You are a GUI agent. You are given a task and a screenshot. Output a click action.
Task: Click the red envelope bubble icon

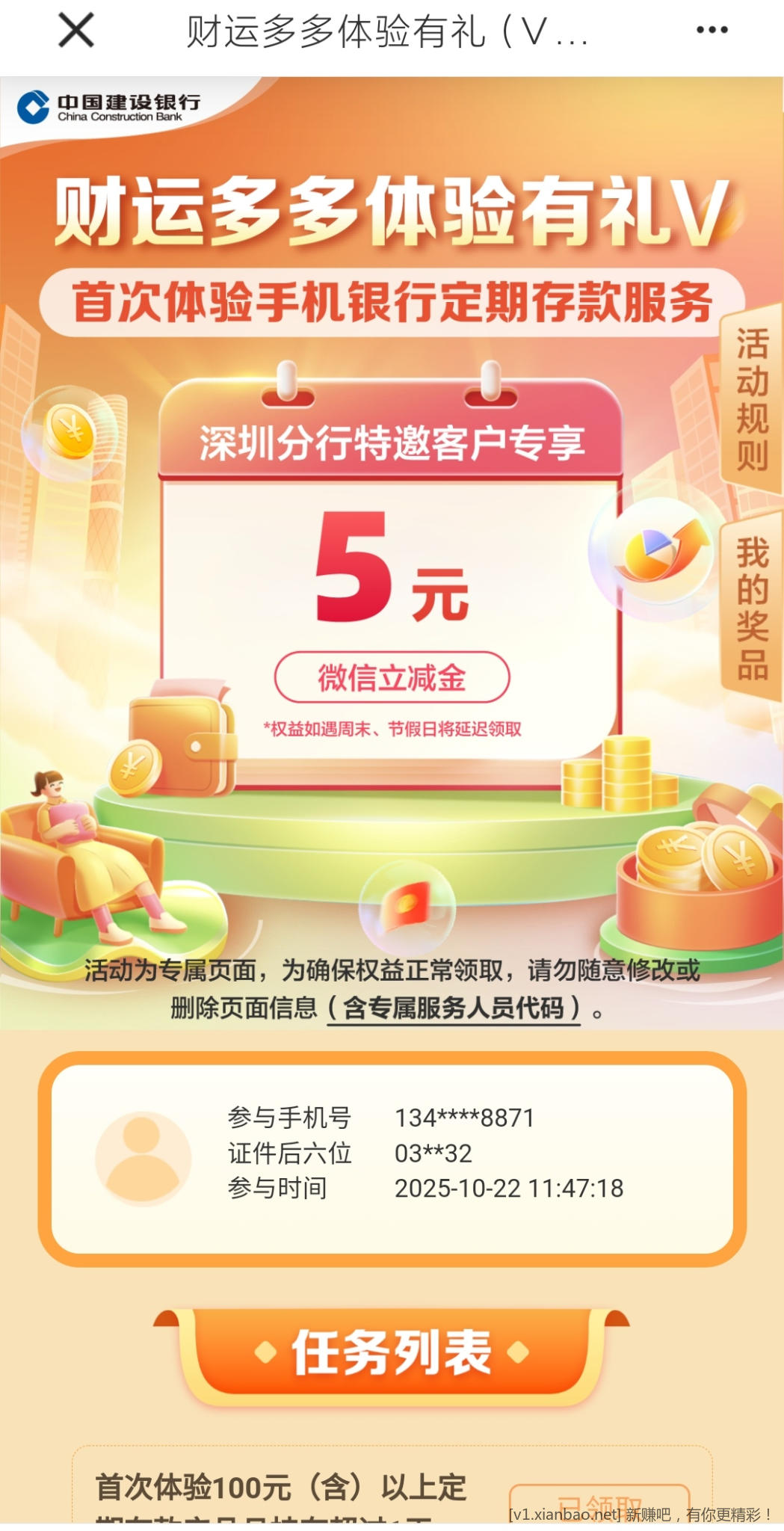408,907
